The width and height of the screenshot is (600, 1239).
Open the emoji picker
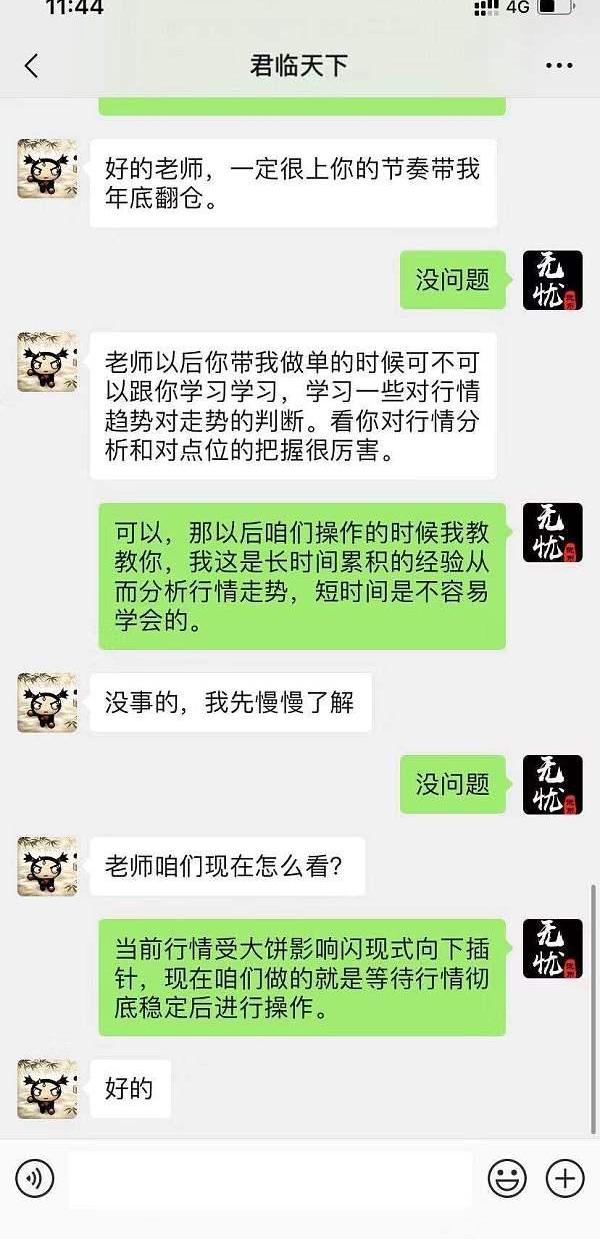point(507,1179)
